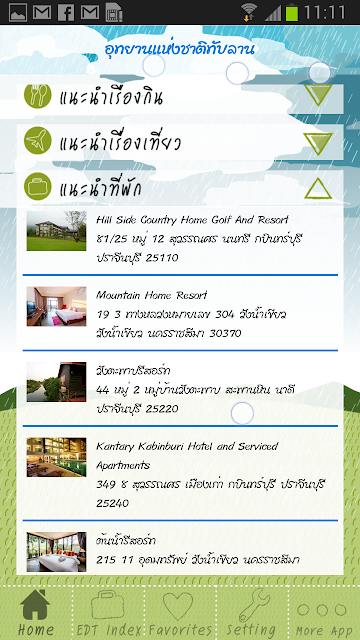The width and height of the screenshot is (360, 640).
Task: Open Mountain Home Resort listing
Action: pyautogui.click(x=180, y=313)
